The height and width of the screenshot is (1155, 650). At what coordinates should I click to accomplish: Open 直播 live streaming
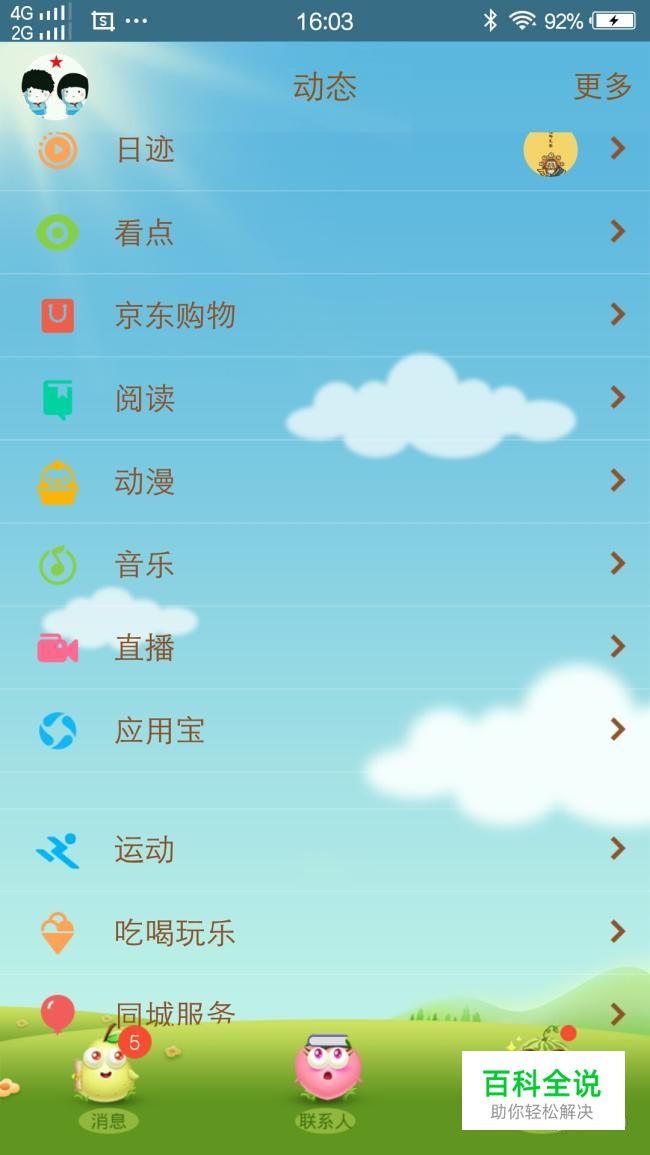tap(324, 648)
